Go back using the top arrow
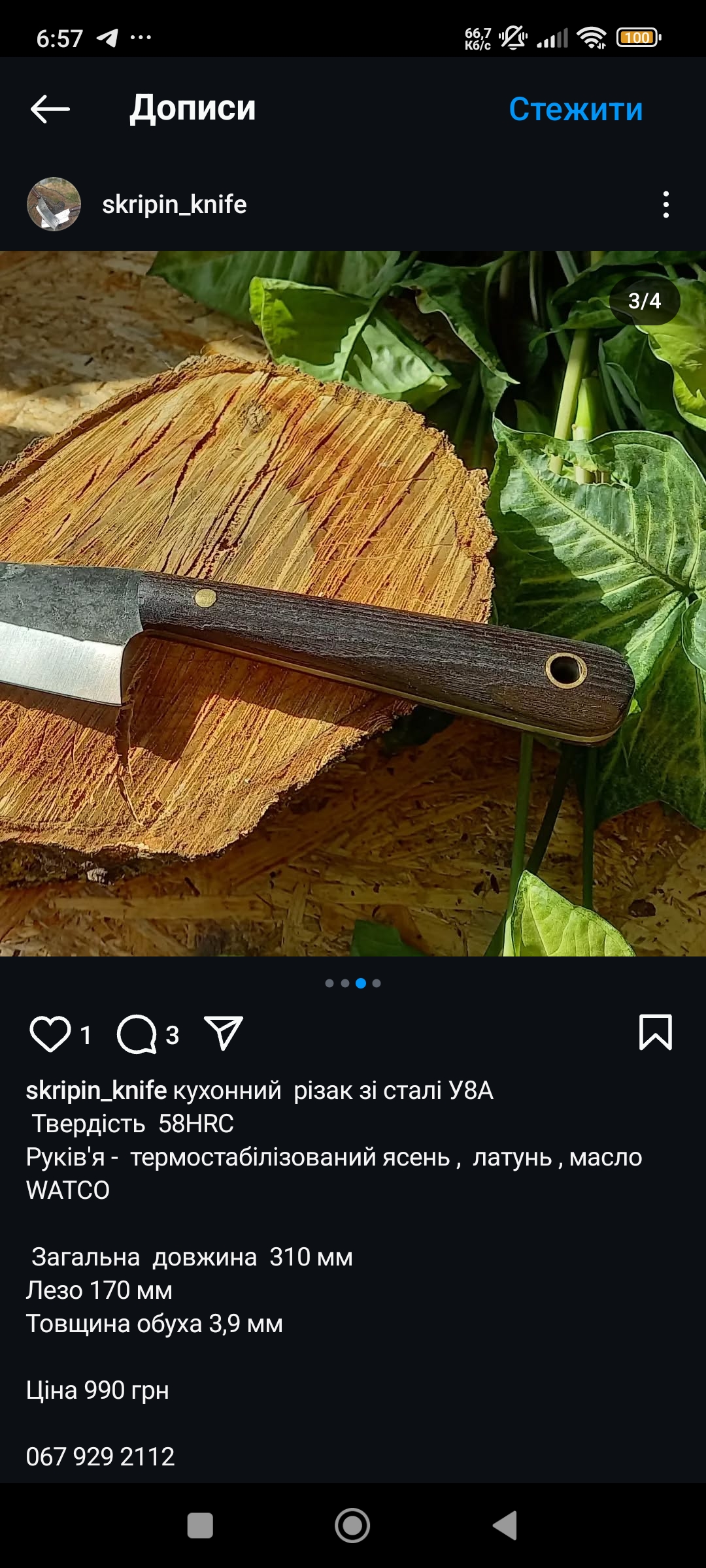706x1568 pixels. (50, 109)
